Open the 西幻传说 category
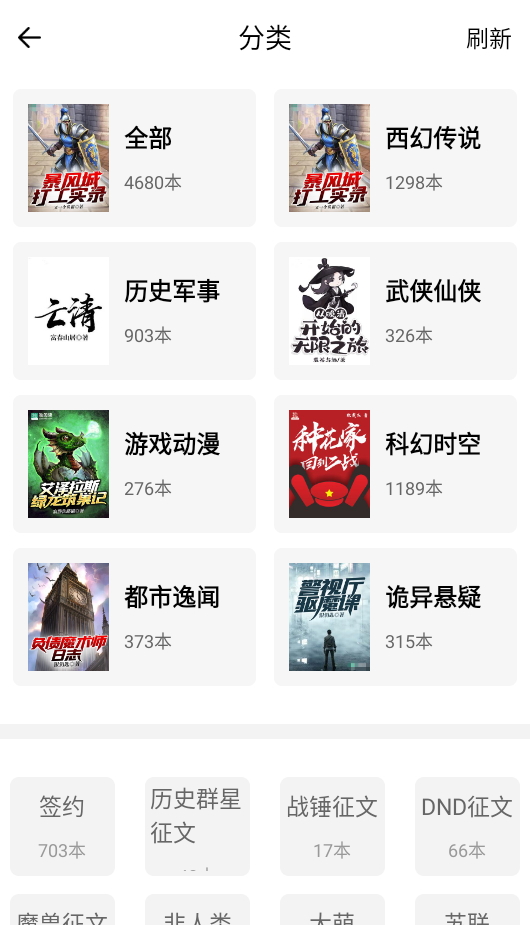Viewport: 530px width, 925px height. tap(395, 158)
